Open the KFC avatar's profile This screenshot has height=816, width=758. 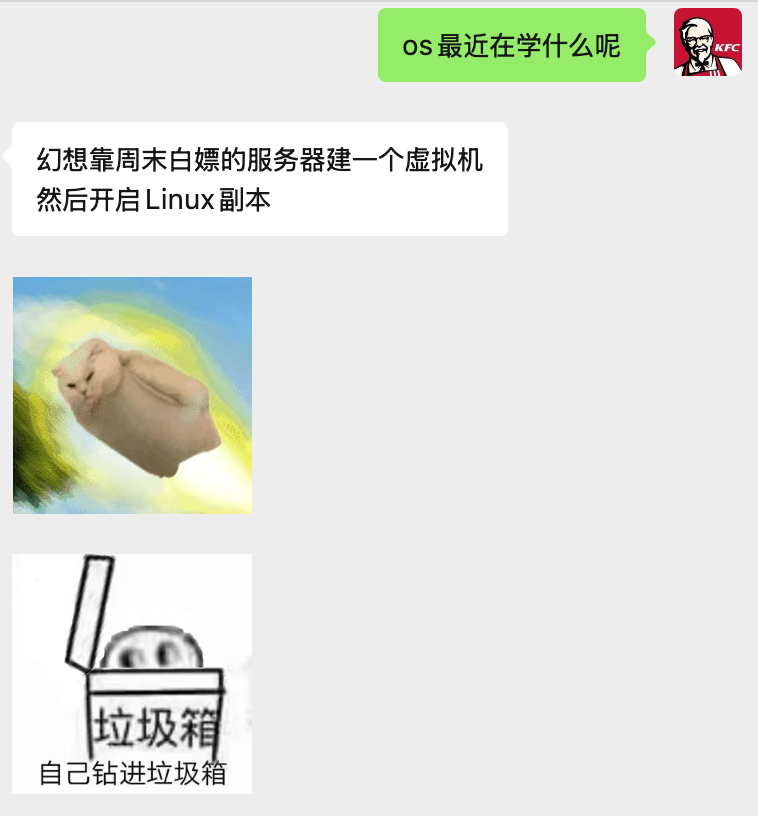[708, 42]
